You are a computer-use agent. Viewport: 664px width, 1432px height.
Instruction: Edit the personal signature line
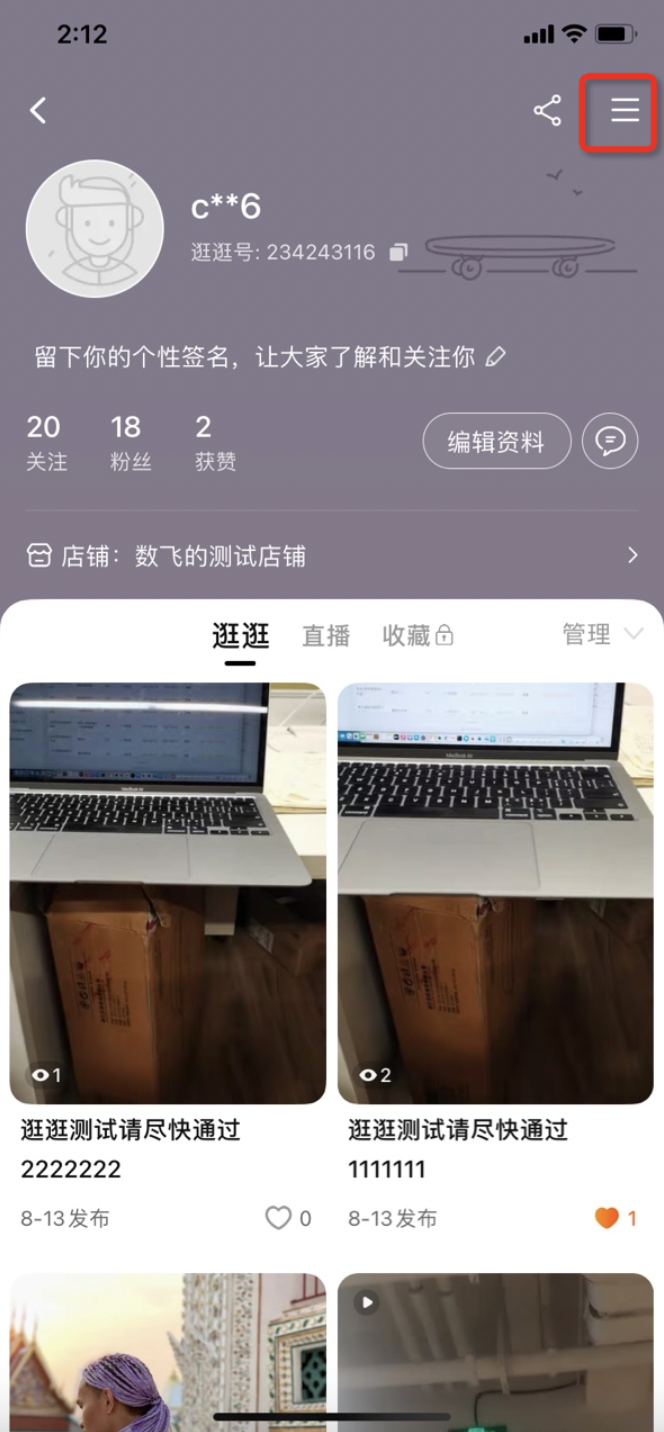496,357
